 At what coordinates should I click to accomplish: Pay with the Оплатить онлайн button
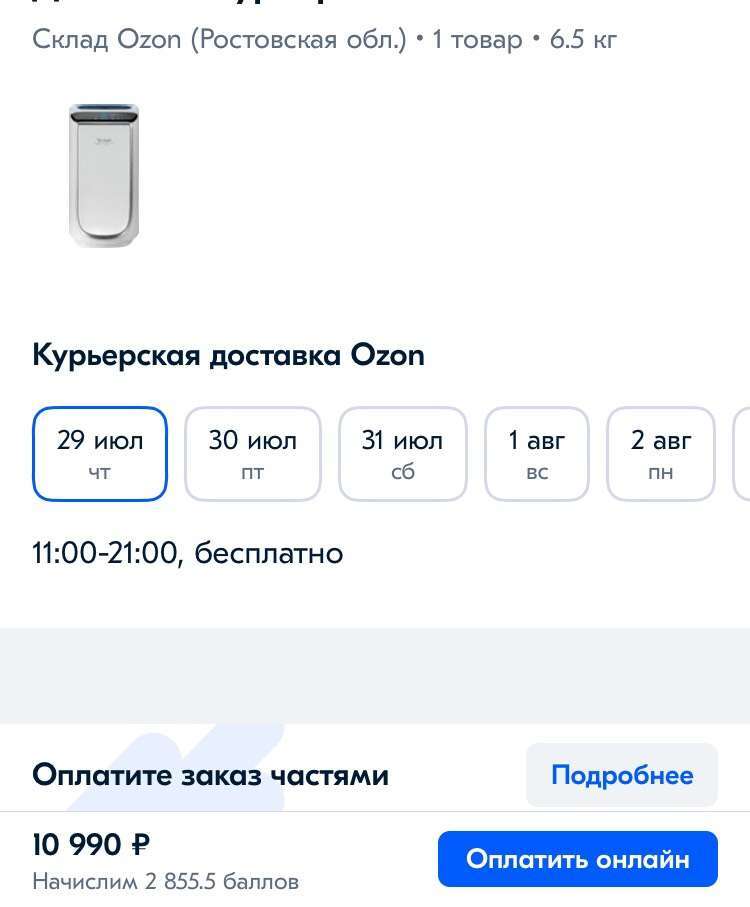click(x=577, y=858)
